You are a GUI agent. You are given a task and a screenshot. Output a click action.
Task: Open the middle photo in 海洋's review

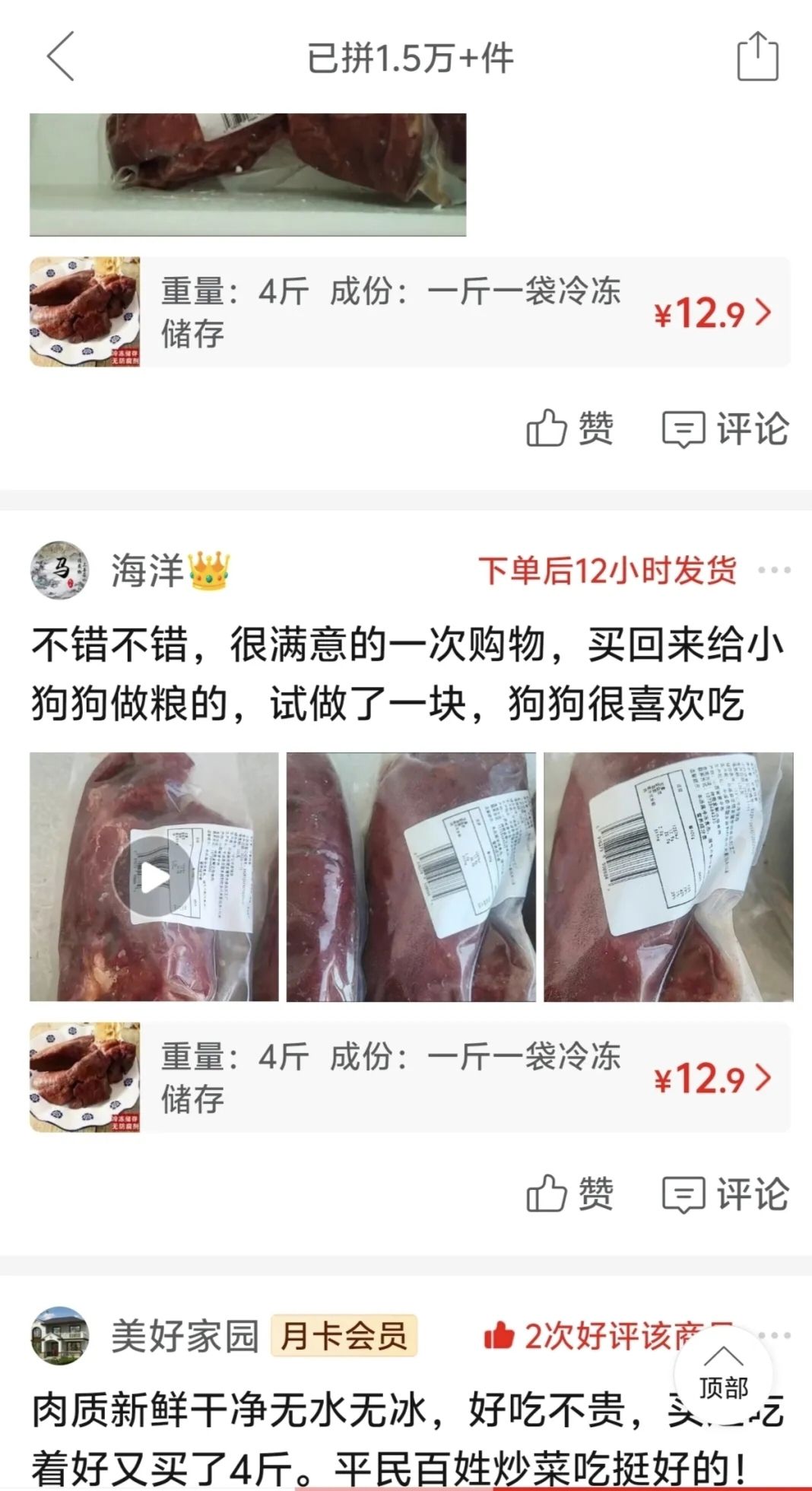tap(411, 876)
